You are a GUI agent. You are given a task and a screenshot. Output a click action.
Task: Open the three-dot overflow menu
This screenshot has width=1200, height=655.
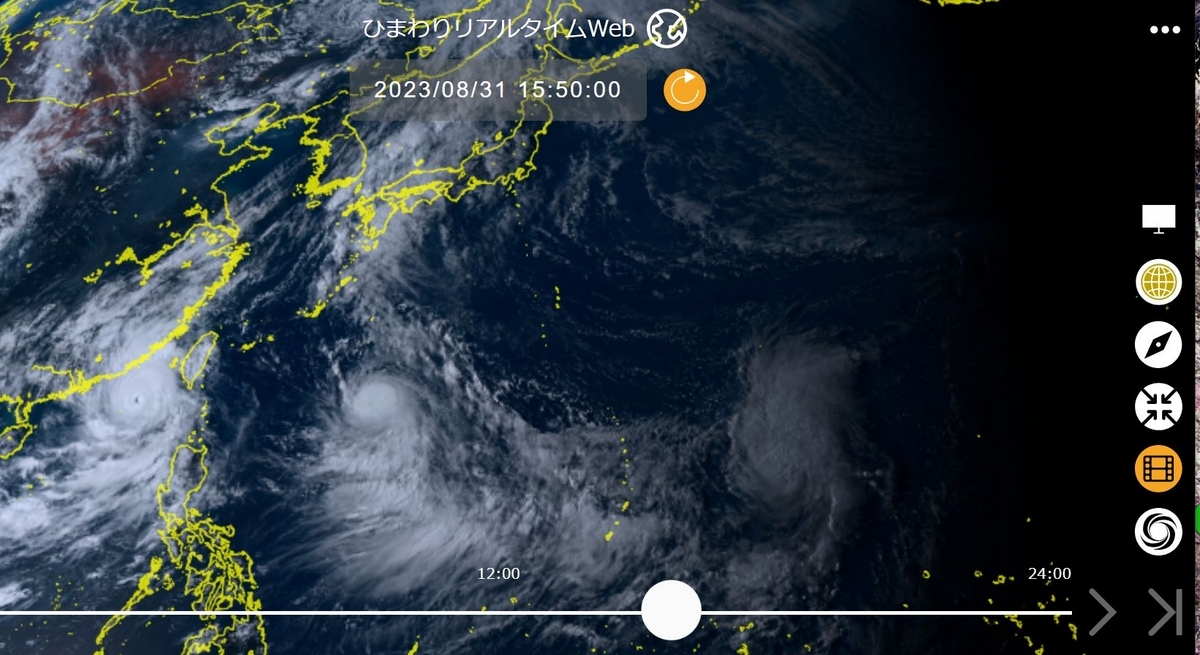[x=1165, y=30]
